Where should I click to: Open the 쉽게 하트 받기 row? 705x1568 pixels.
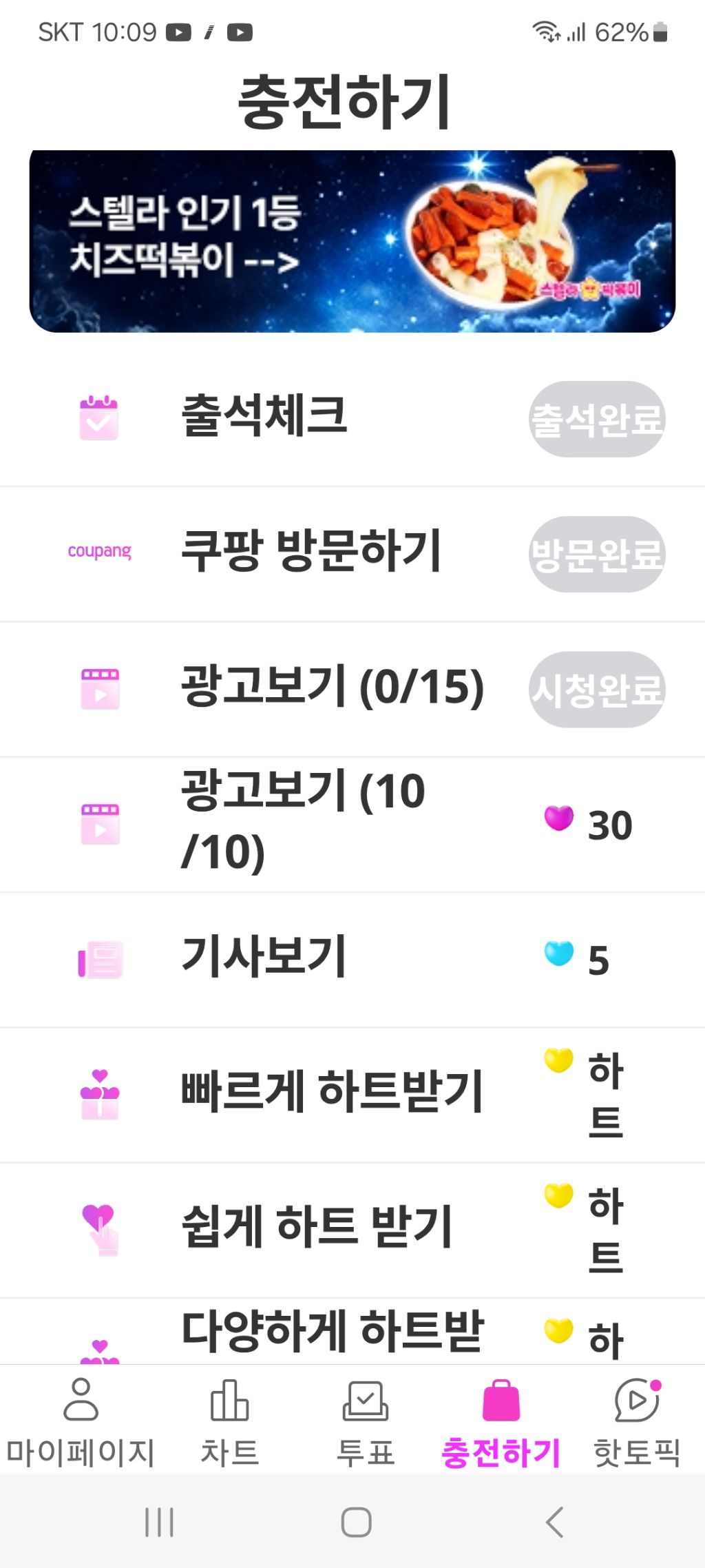(352, 1230)
